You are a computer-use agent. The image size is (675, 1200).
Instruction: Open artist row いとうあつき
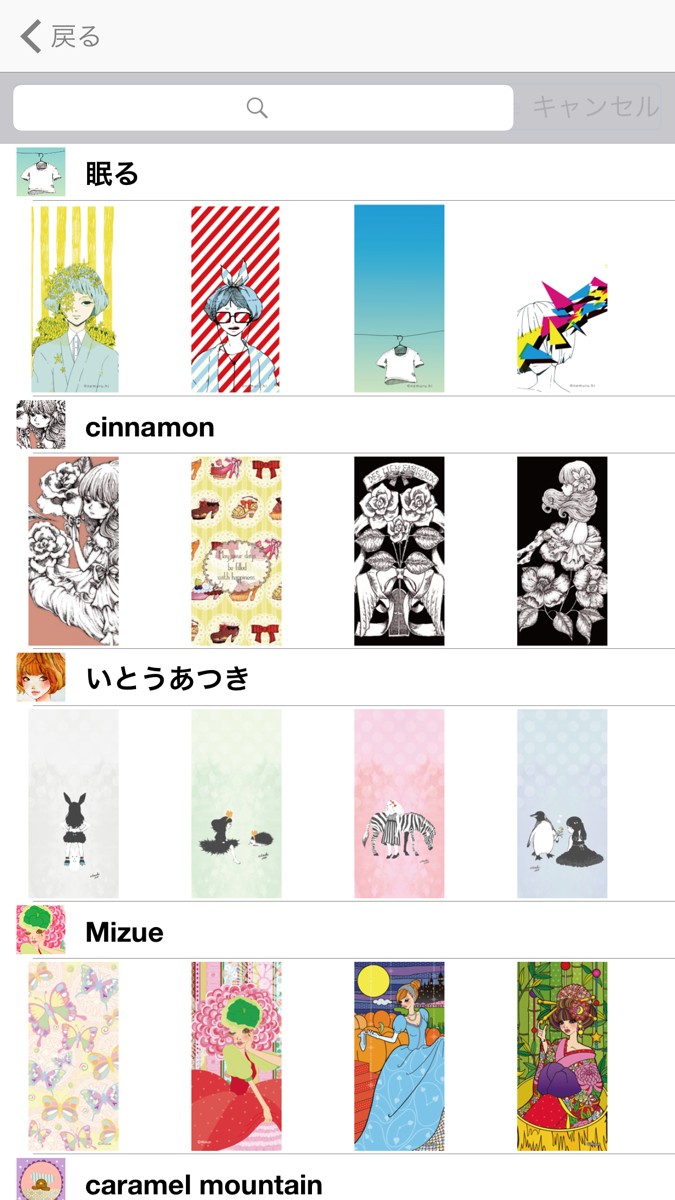coord(340,679)
